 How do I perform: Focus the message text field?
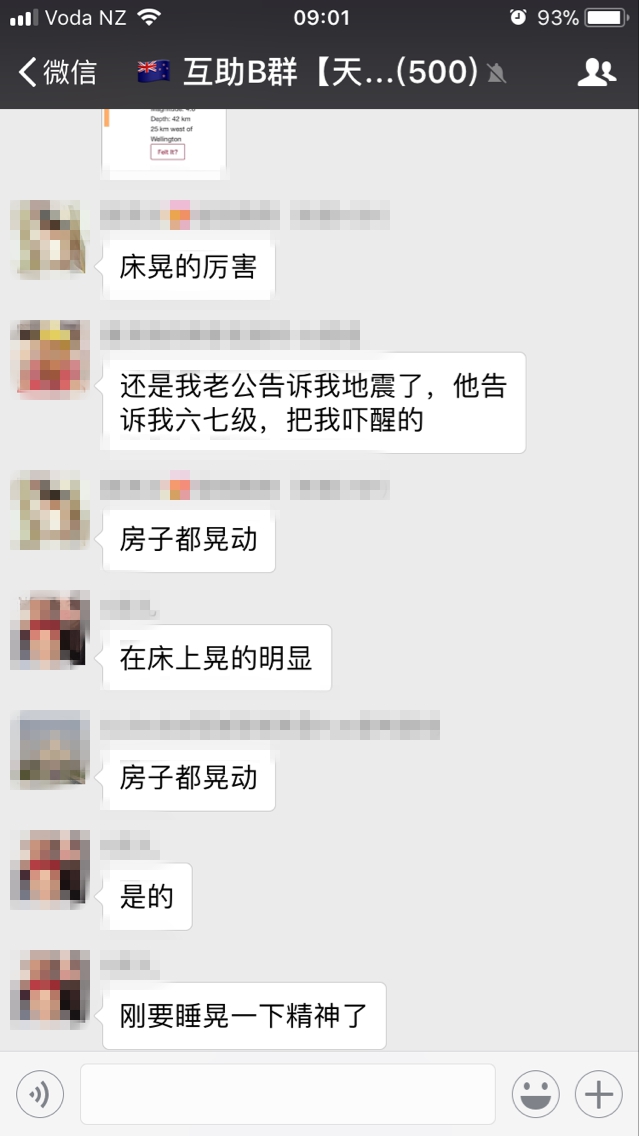click(x=288, y=1094)
